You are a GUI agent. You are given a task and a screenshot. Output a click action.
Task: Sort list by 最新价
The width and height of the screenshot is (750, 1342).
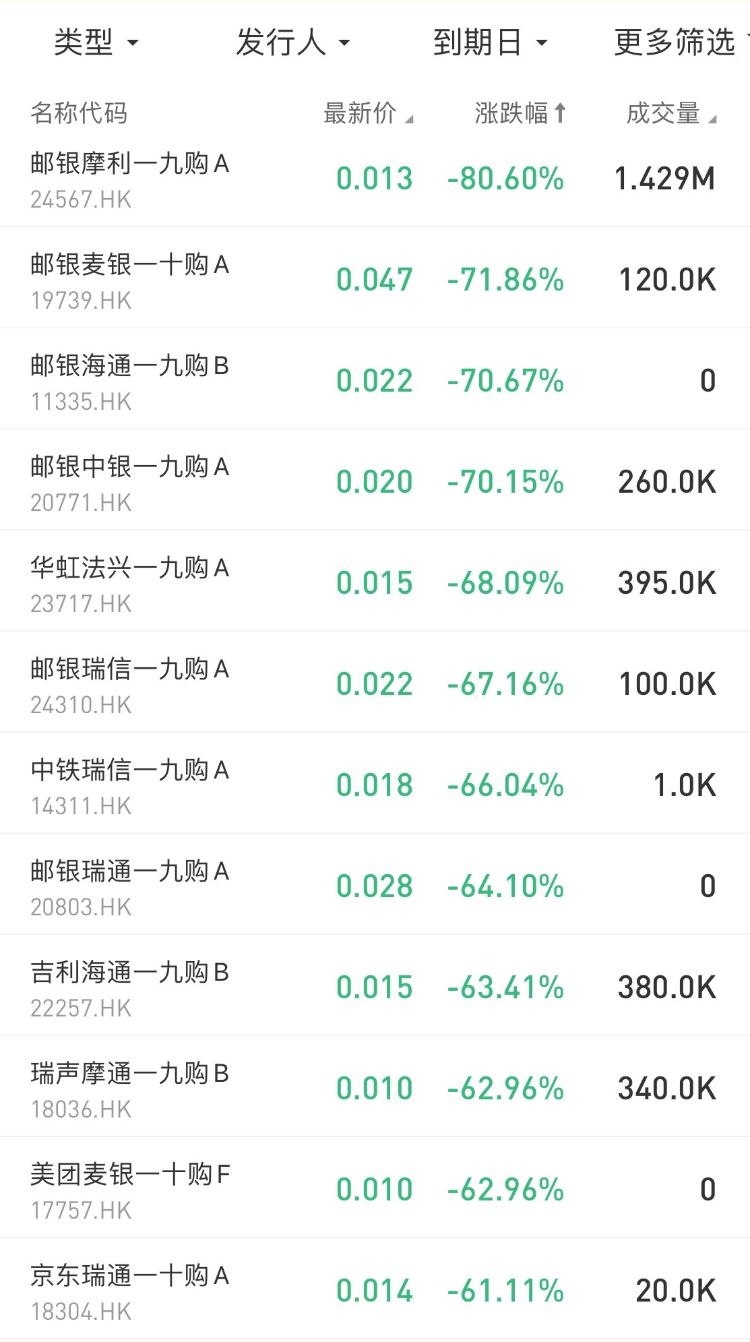pos(367,114)
